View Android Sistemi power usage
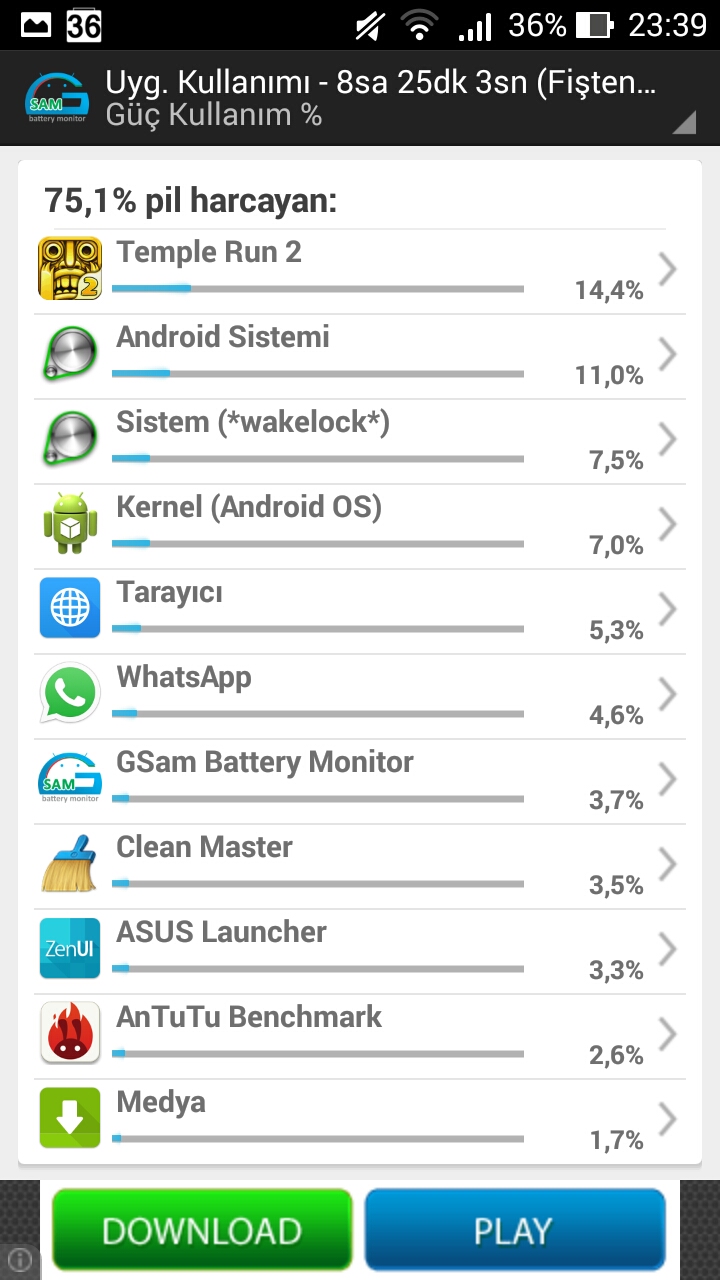Image resolution: width=720 pixels, height=1280 pixels. pyautogui.click(x=360, y=357)
